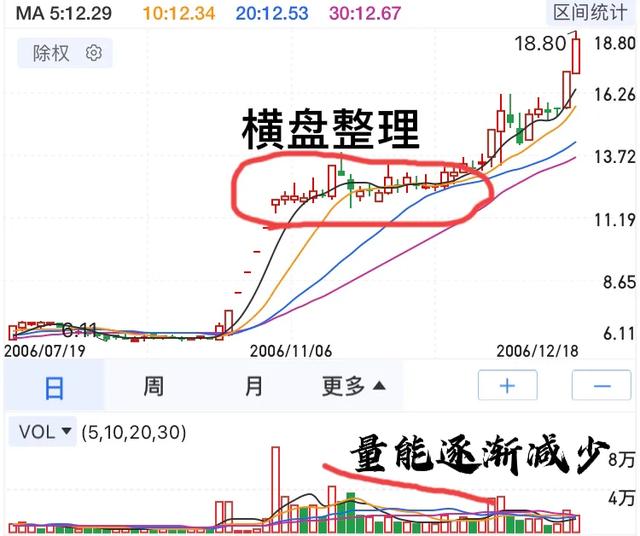Open the 区间统计 range statistics
The width and height of the screenshot is (640, 536).
[x=594, y=13]
